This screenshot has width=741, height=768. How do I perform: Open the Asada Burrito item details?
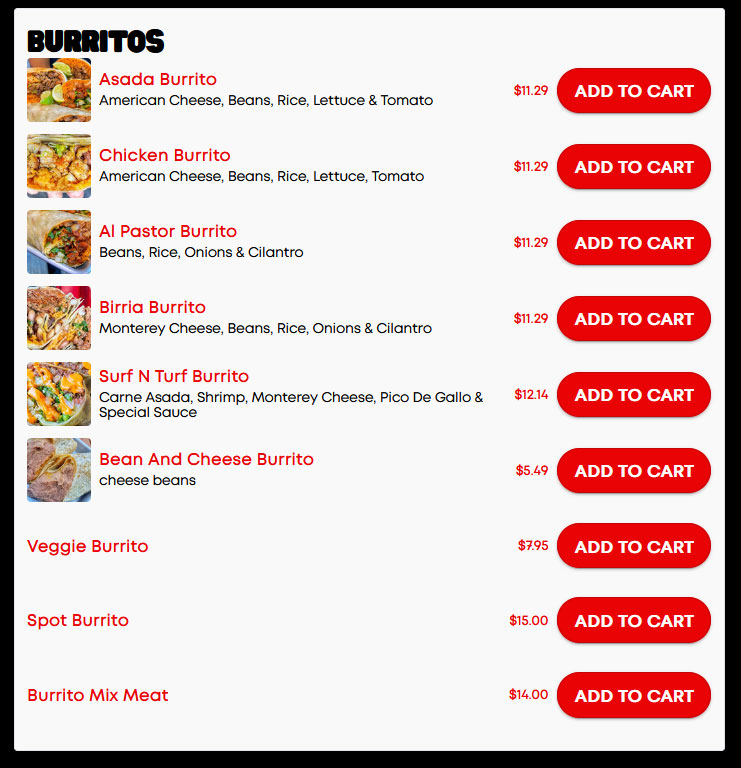tap(158, 80)
